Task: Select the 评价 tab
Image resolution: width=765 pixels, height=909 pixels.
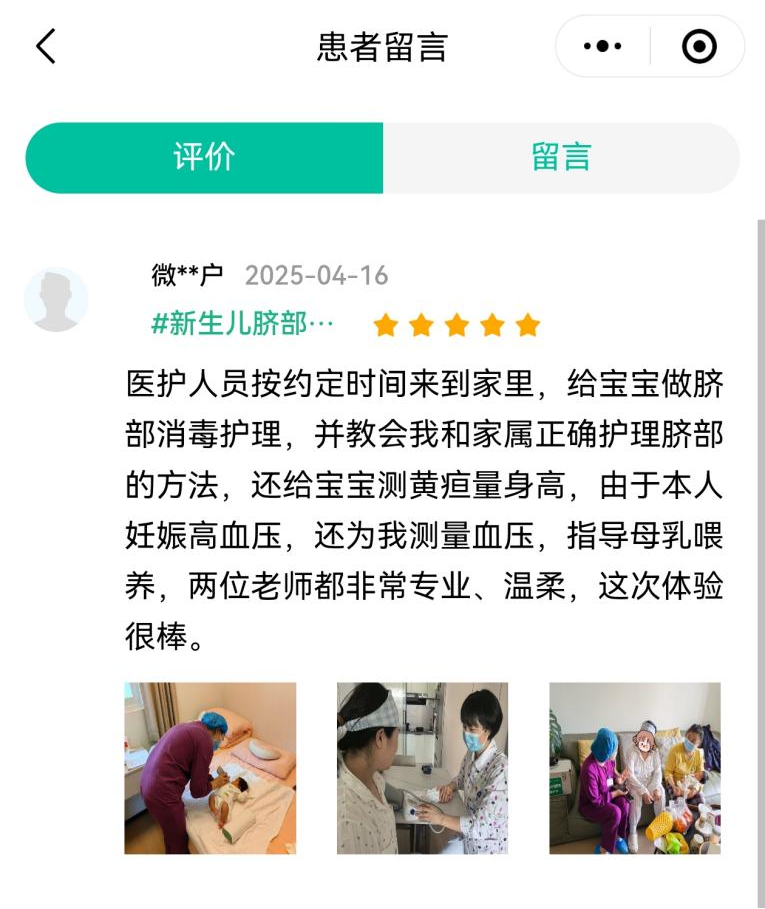Action: 204,157
